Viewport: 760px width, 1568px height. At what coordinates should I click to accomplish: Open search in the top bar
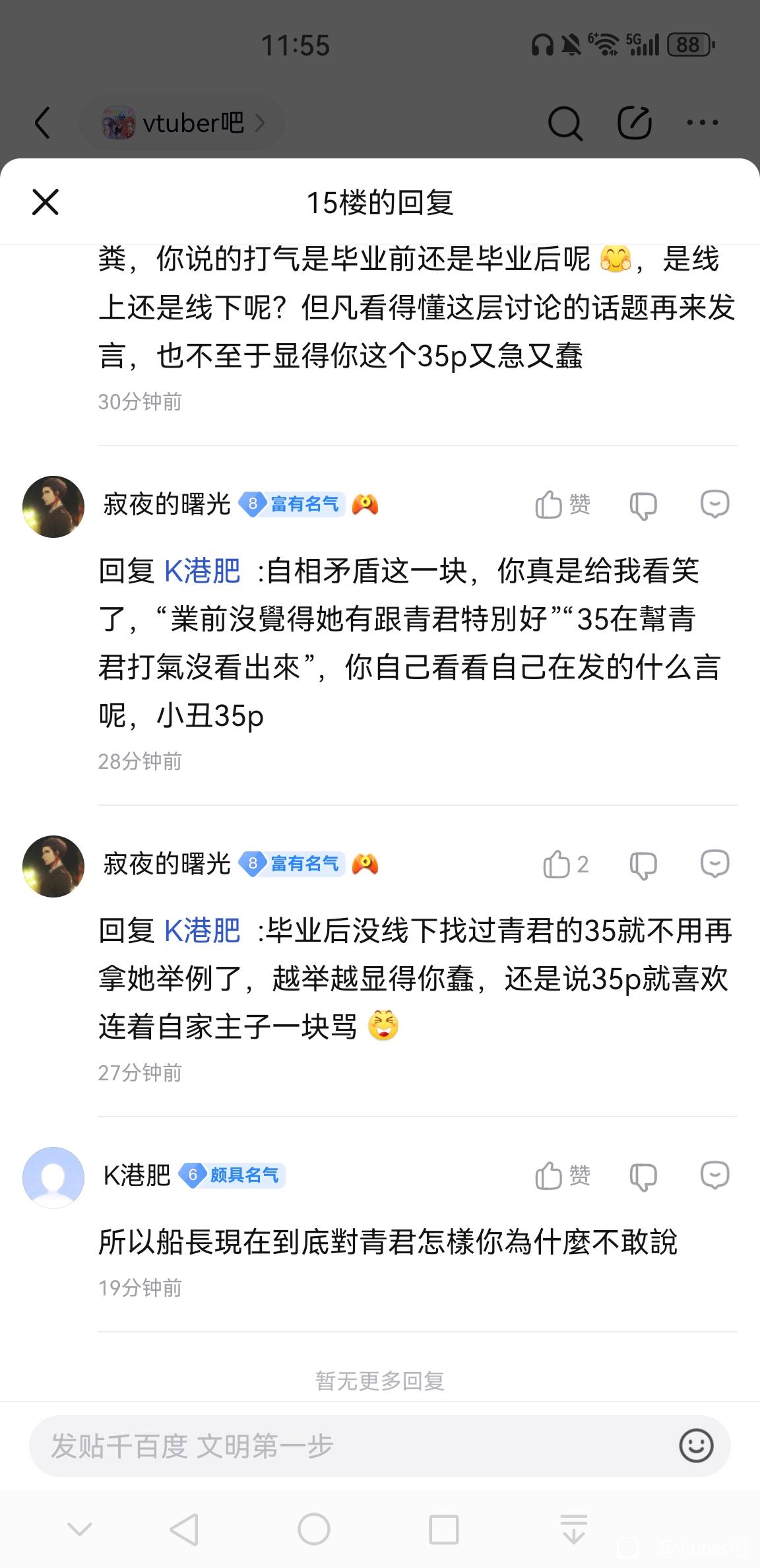click(565, 123)
